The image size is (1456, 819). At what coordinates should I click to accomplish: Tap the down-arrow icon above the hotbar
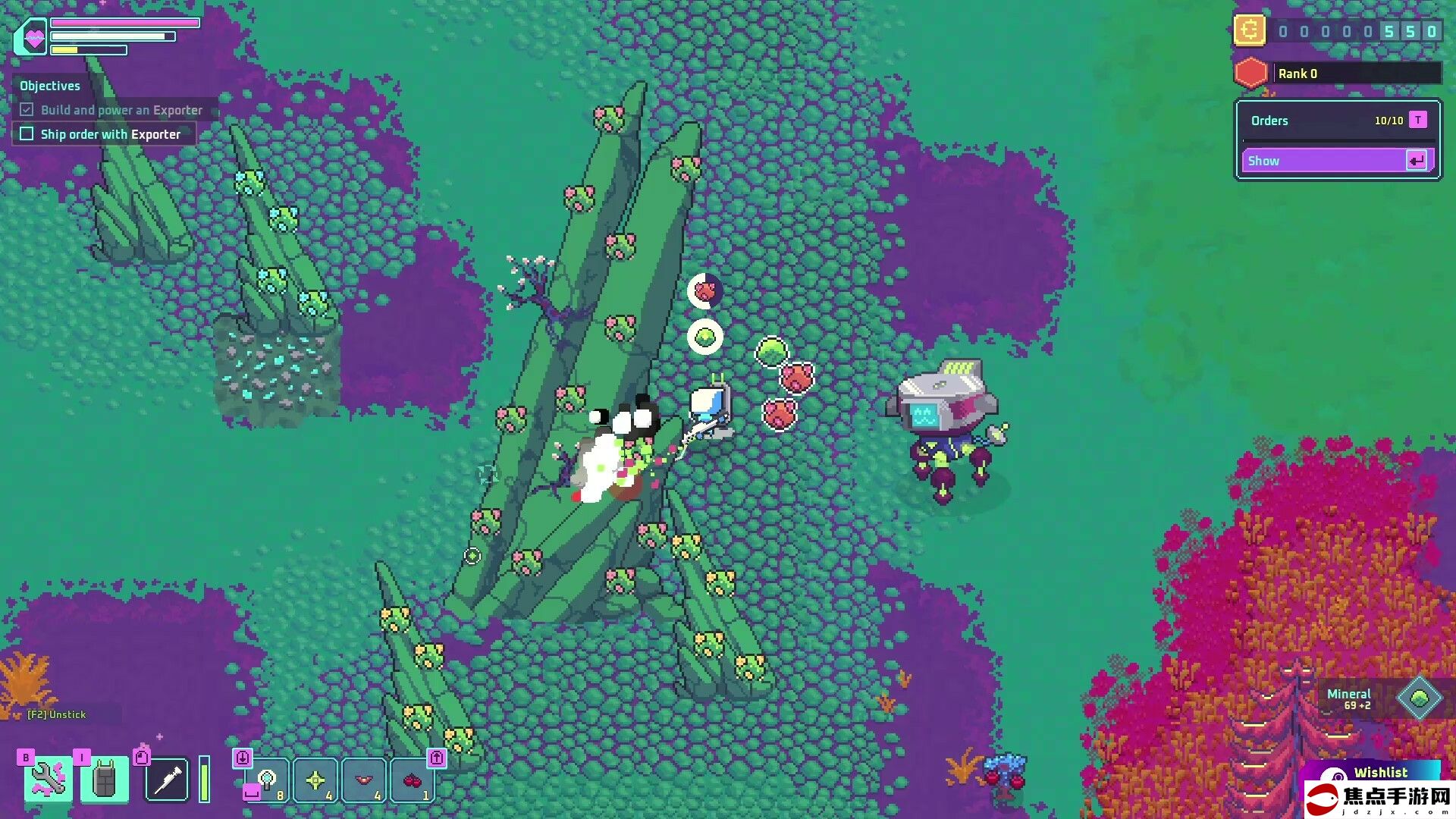(x=243, y=758)
